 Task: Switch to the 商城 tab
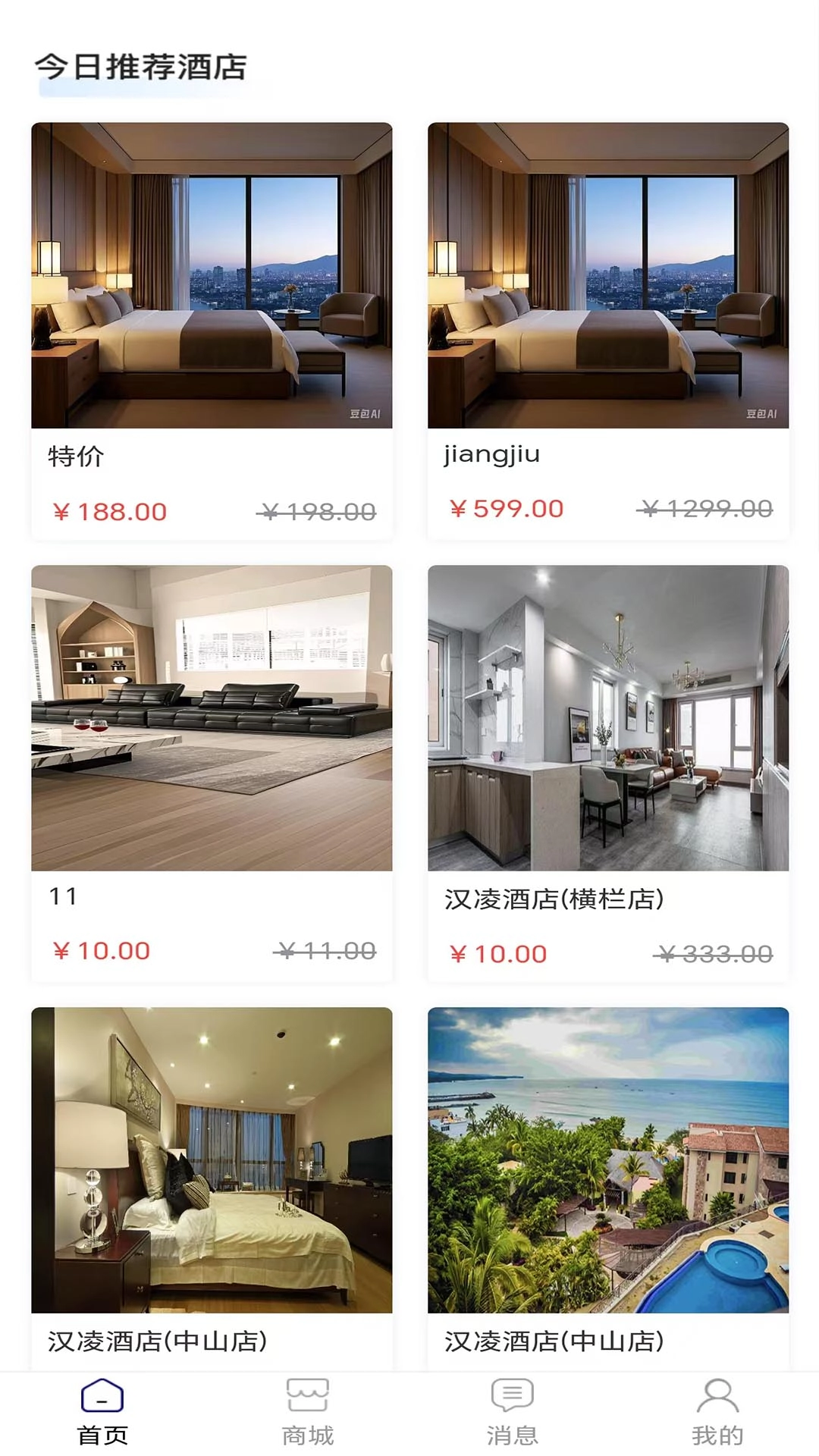(x=307, y=1412)
